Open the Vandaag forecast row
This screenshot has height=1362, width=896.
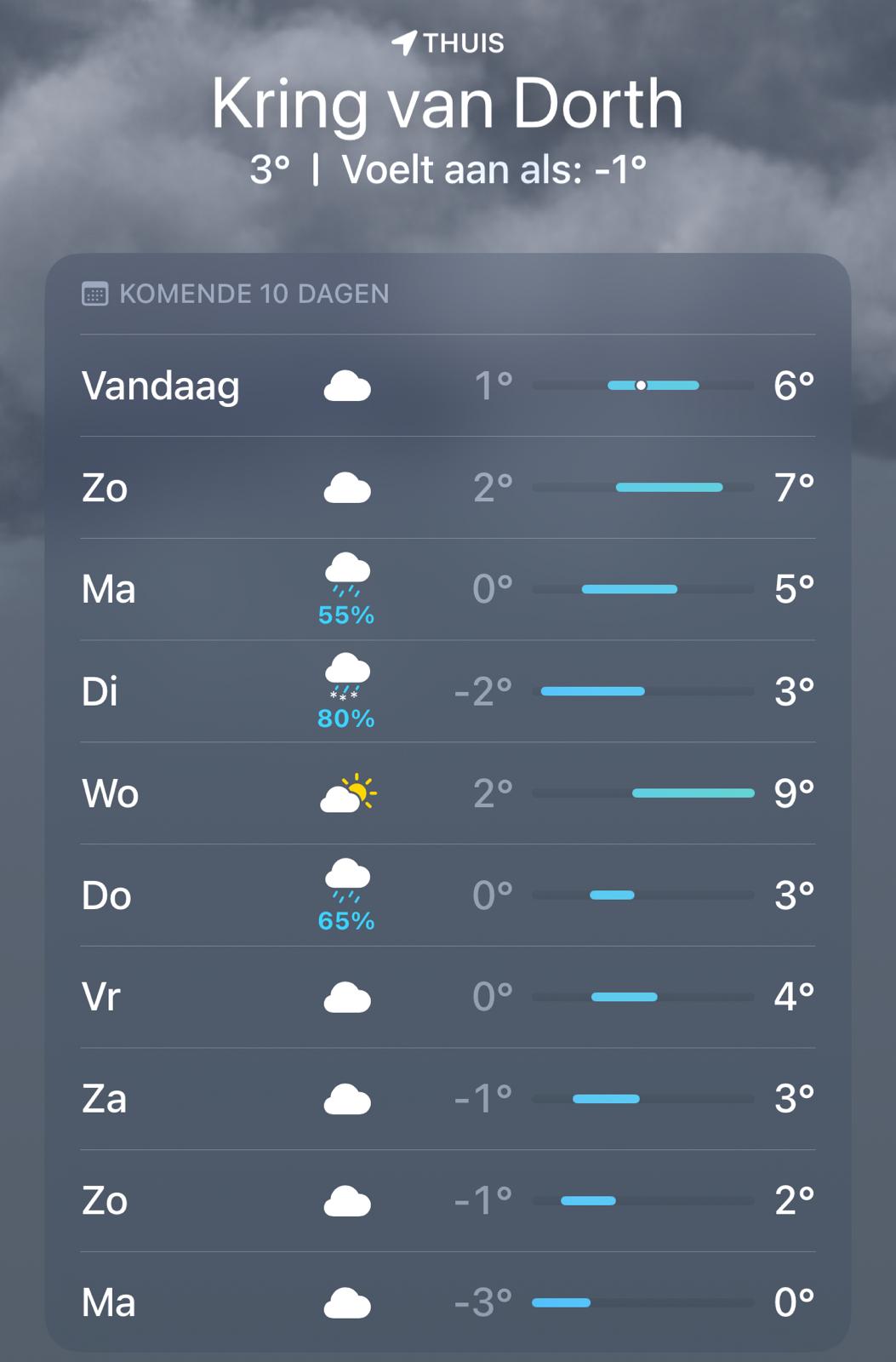(x=448, y=386)
